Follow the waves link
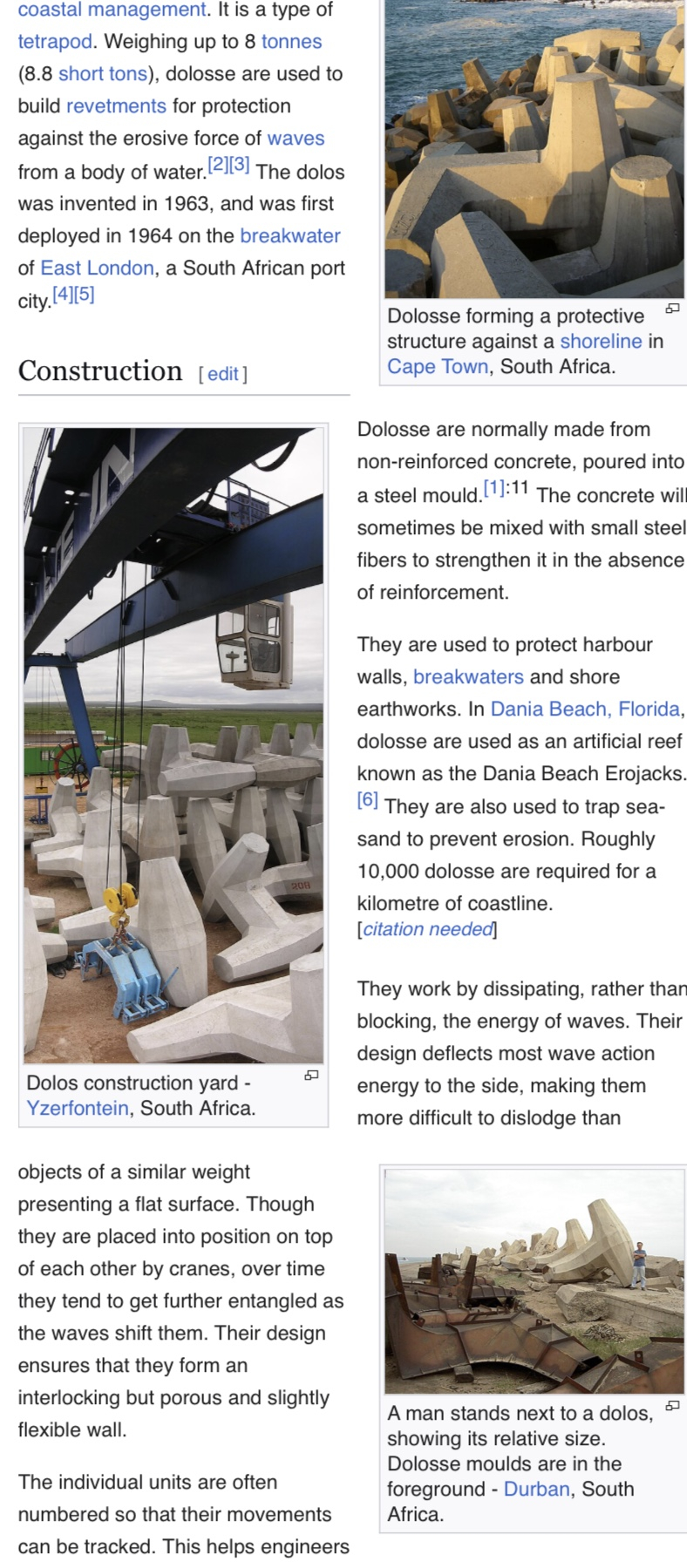This screenshot has width=687, height=1568. (296, 139)
